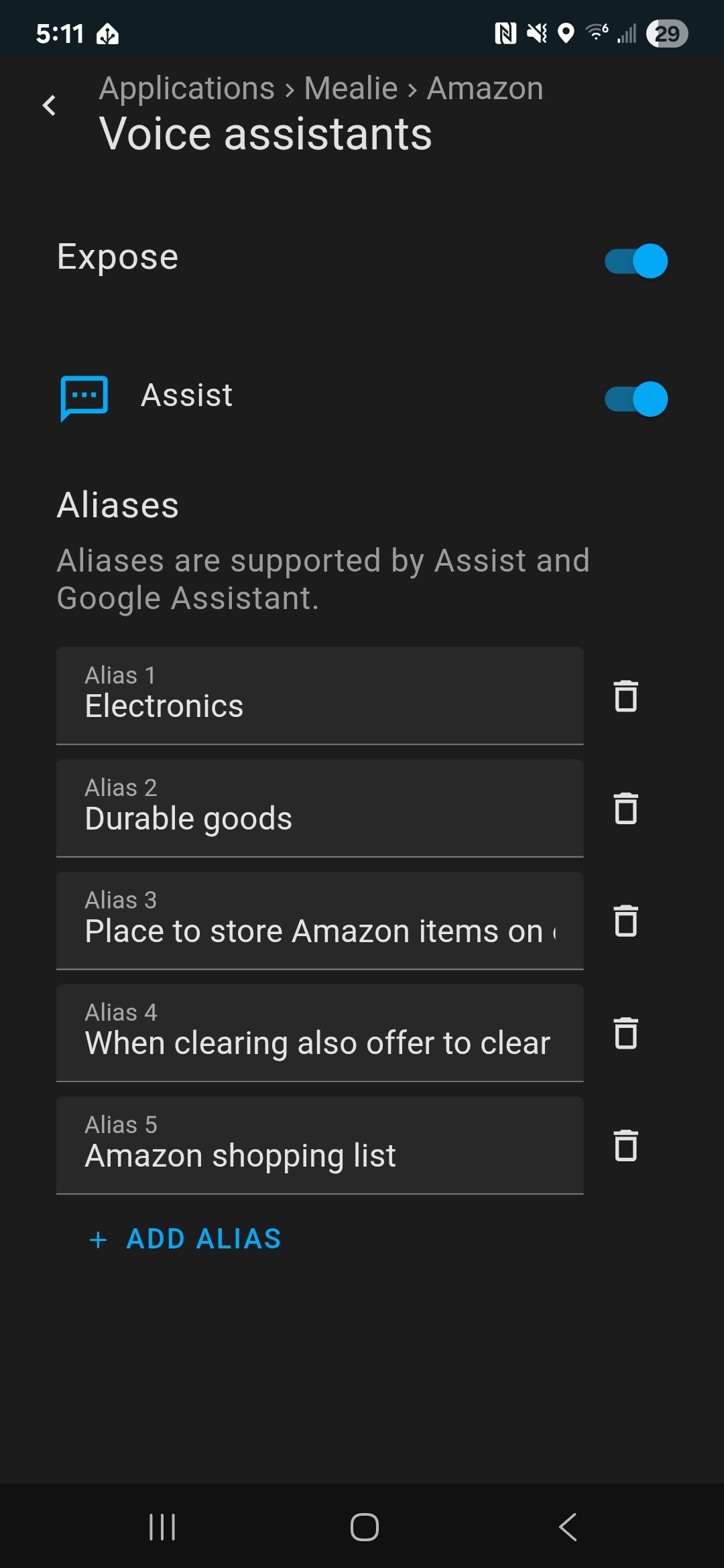
Task: Remove the Amazon shopping list alias
Action: 626,1145
